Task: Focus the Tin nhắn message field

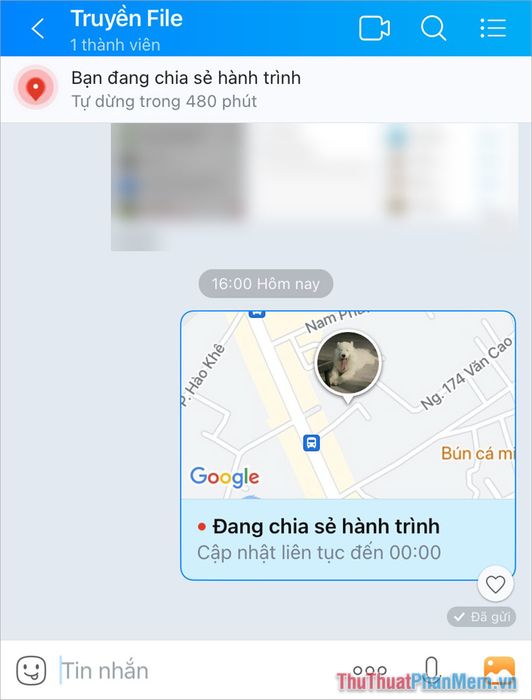Action: click(196, 671)
